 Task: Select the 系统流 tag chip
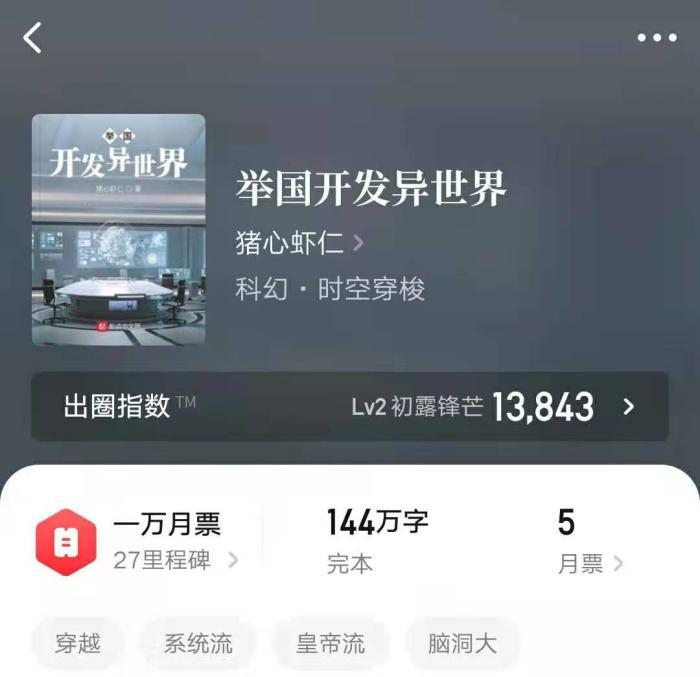click(x=198, y=643)
